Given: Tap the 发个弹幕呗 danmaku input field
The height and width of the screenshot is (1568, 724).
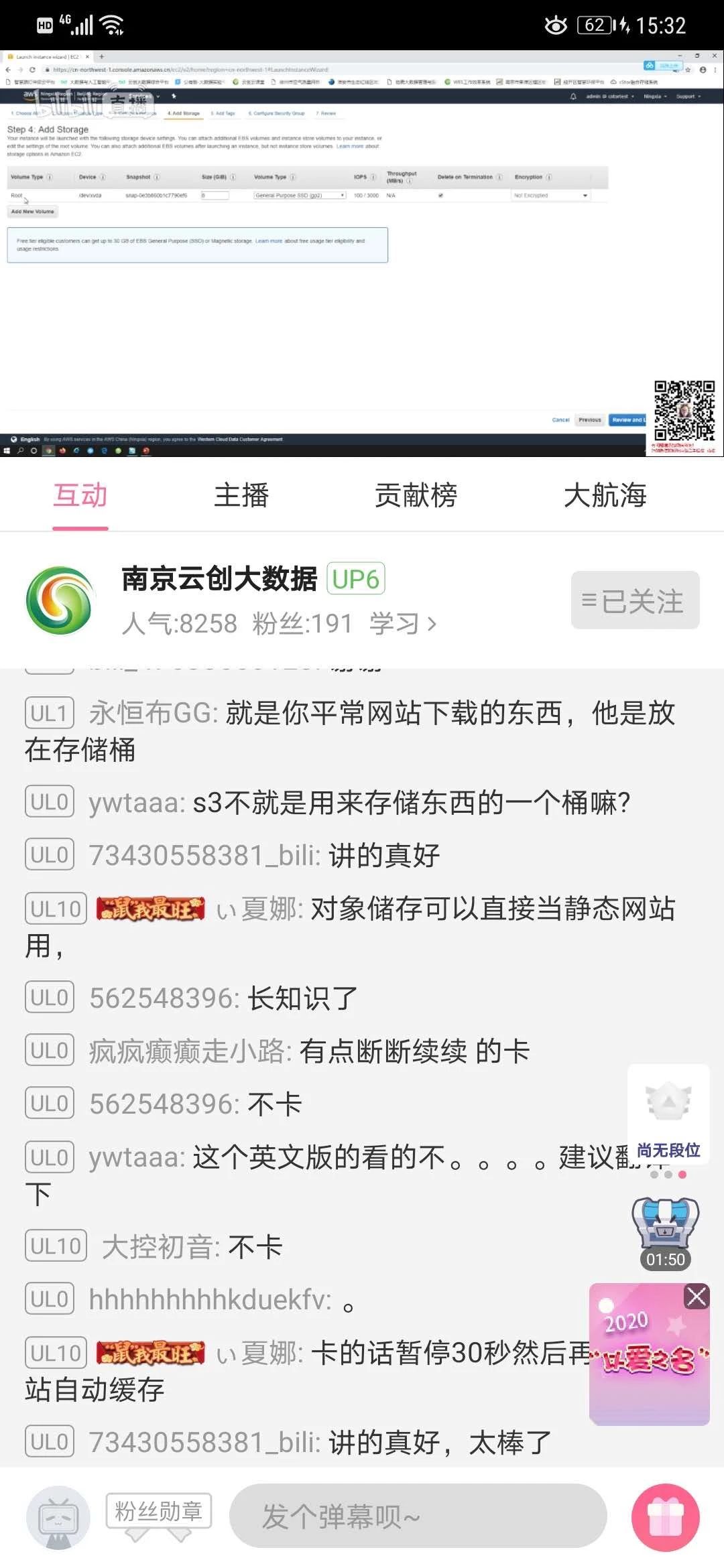Looking at the screenshot, I should [418, 1516].
